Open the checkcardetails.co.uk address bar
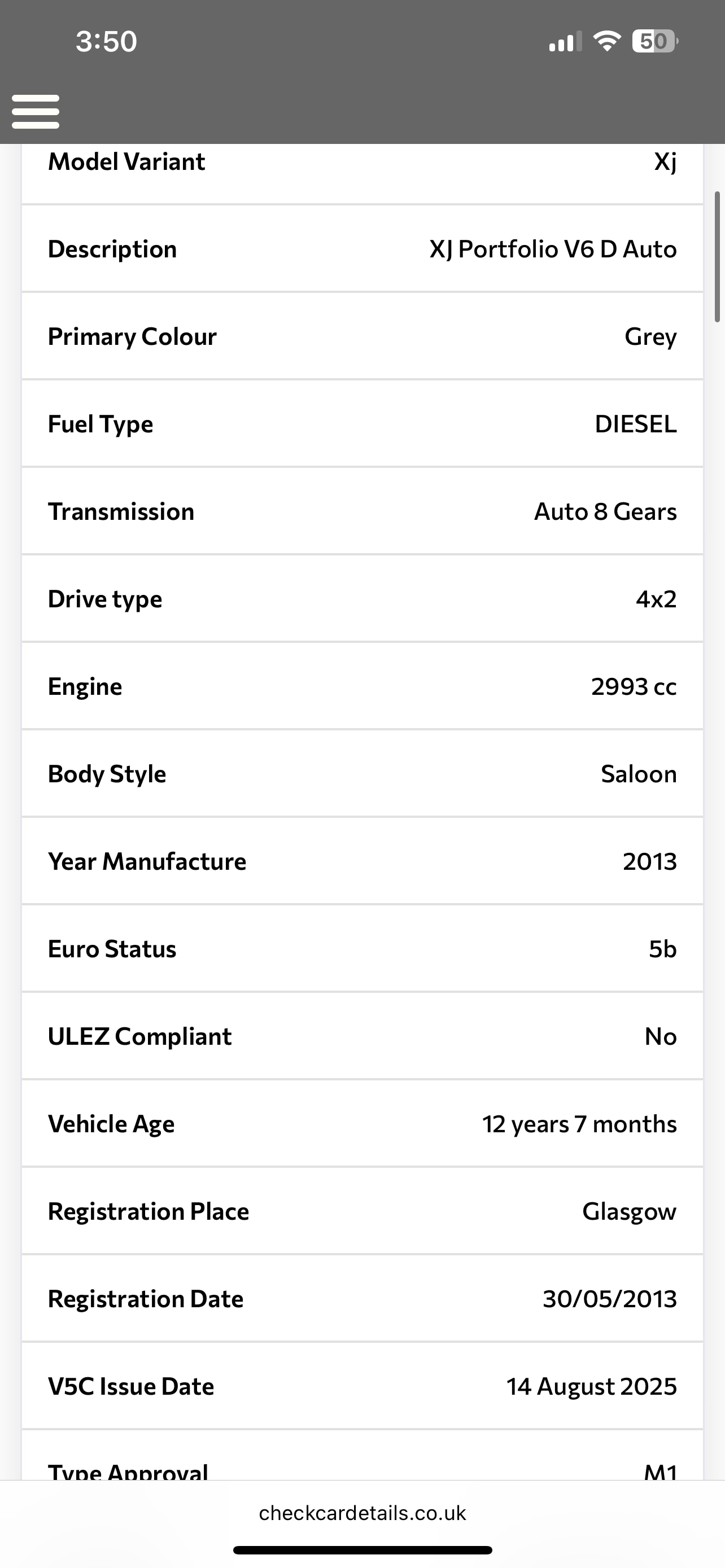 tap(362, 1513)
